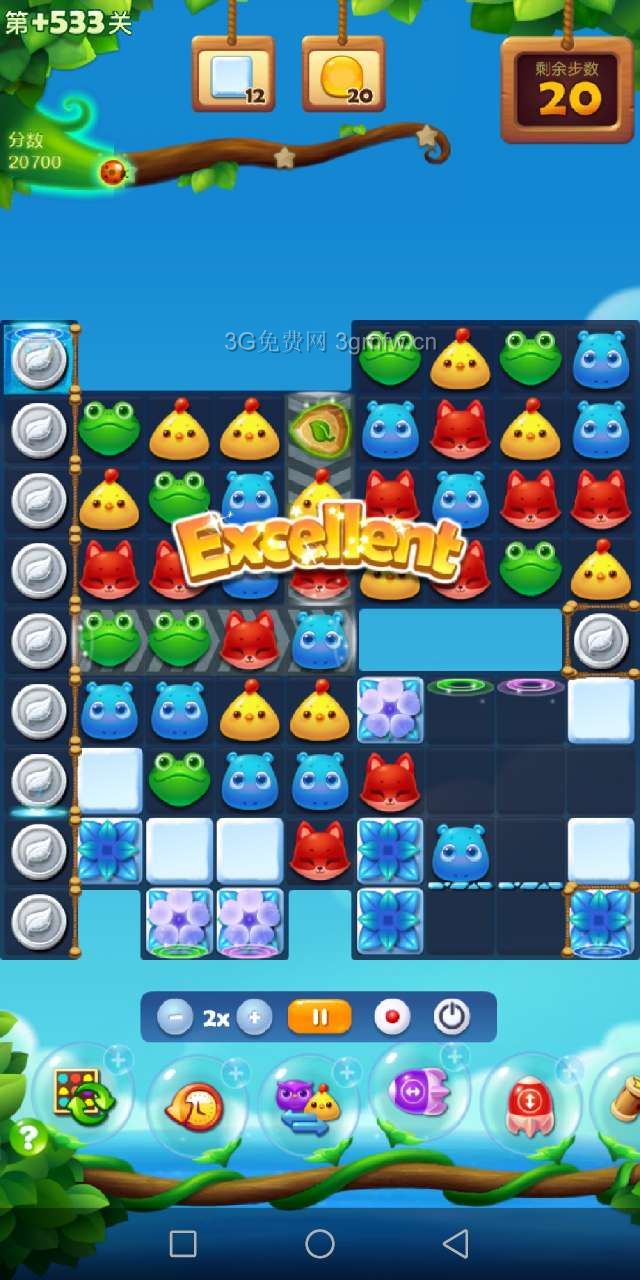Navigate back with the system back button
The width and height of the screenshot is (640, 1280).
pos(456,1244)
